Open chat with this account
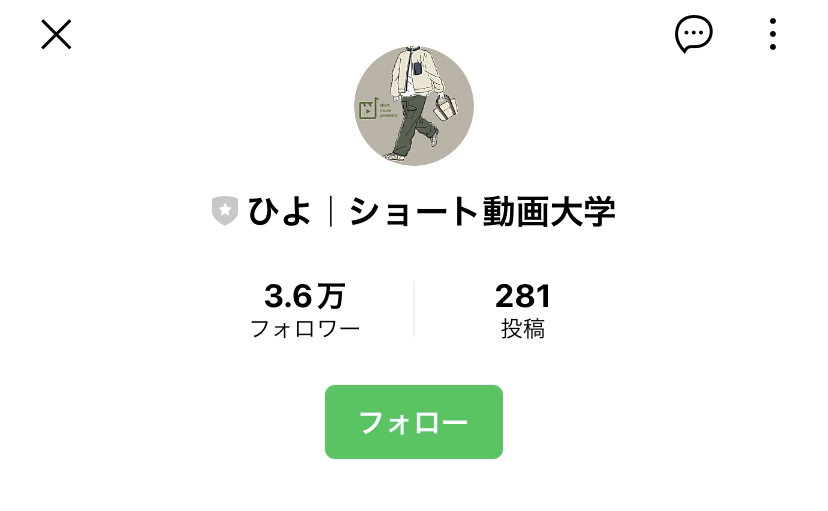Image resolution: width=828 pixels, height=511 pixels. tap(693, 35)
